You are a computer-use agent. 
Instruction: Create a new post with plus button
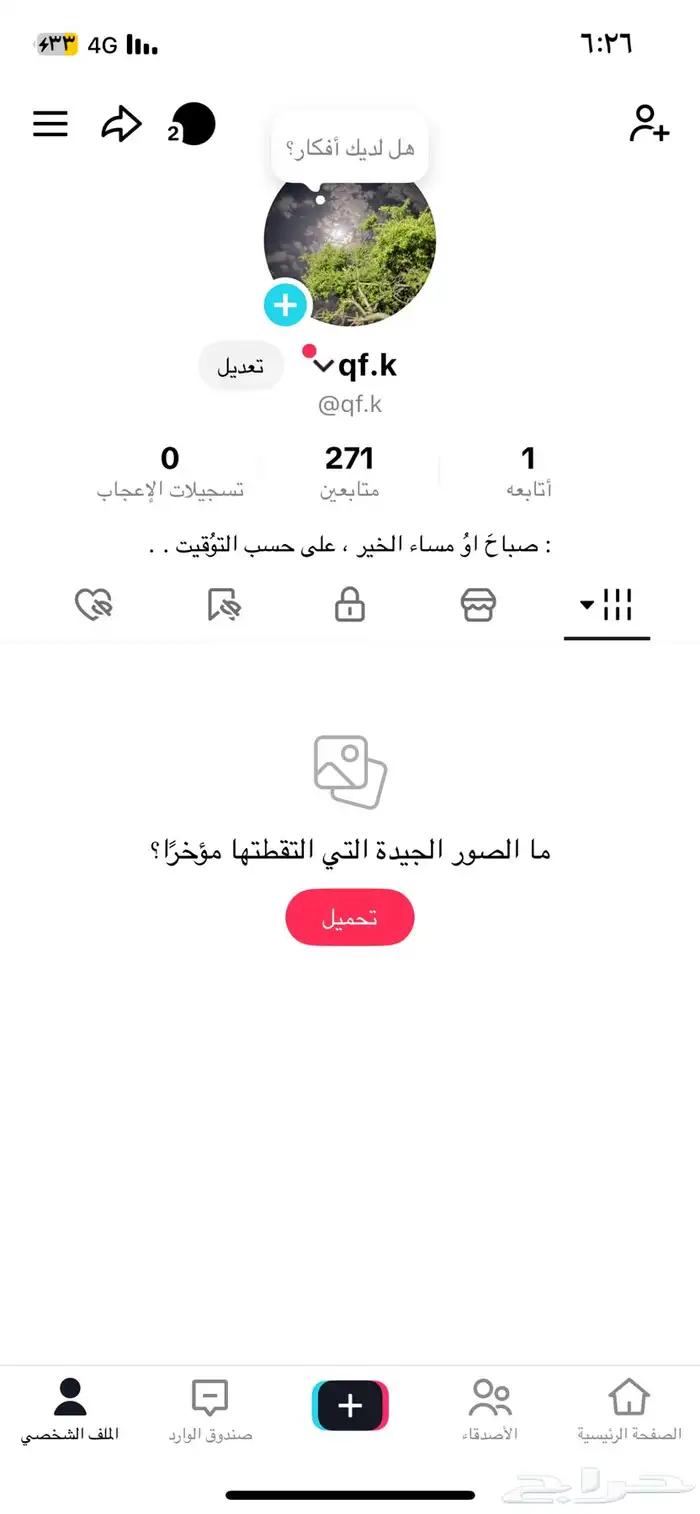pyautogui.click(x=350, y=1405)
